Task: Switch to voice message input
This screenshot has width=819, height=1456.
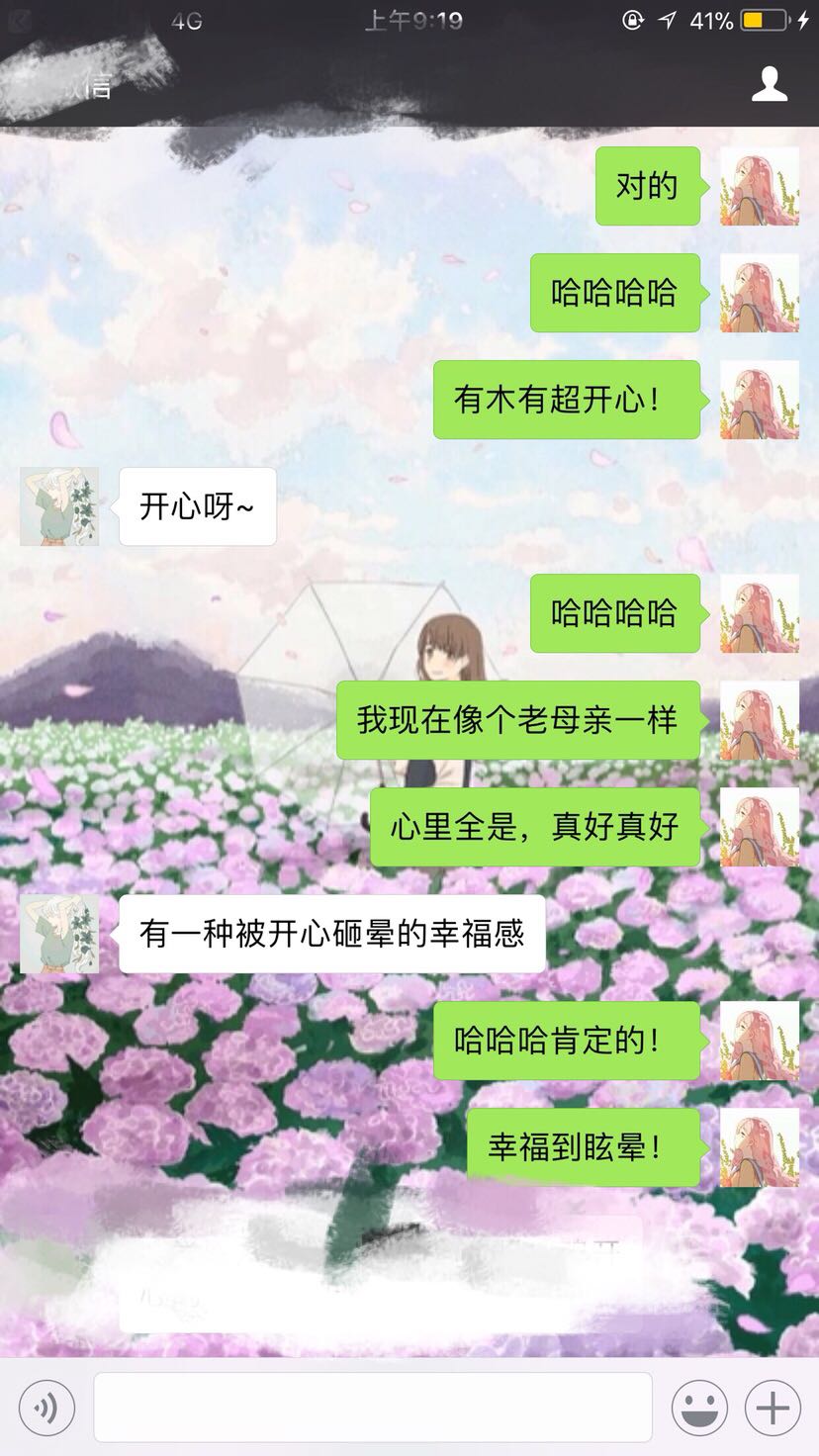Action: [46, 1406]
